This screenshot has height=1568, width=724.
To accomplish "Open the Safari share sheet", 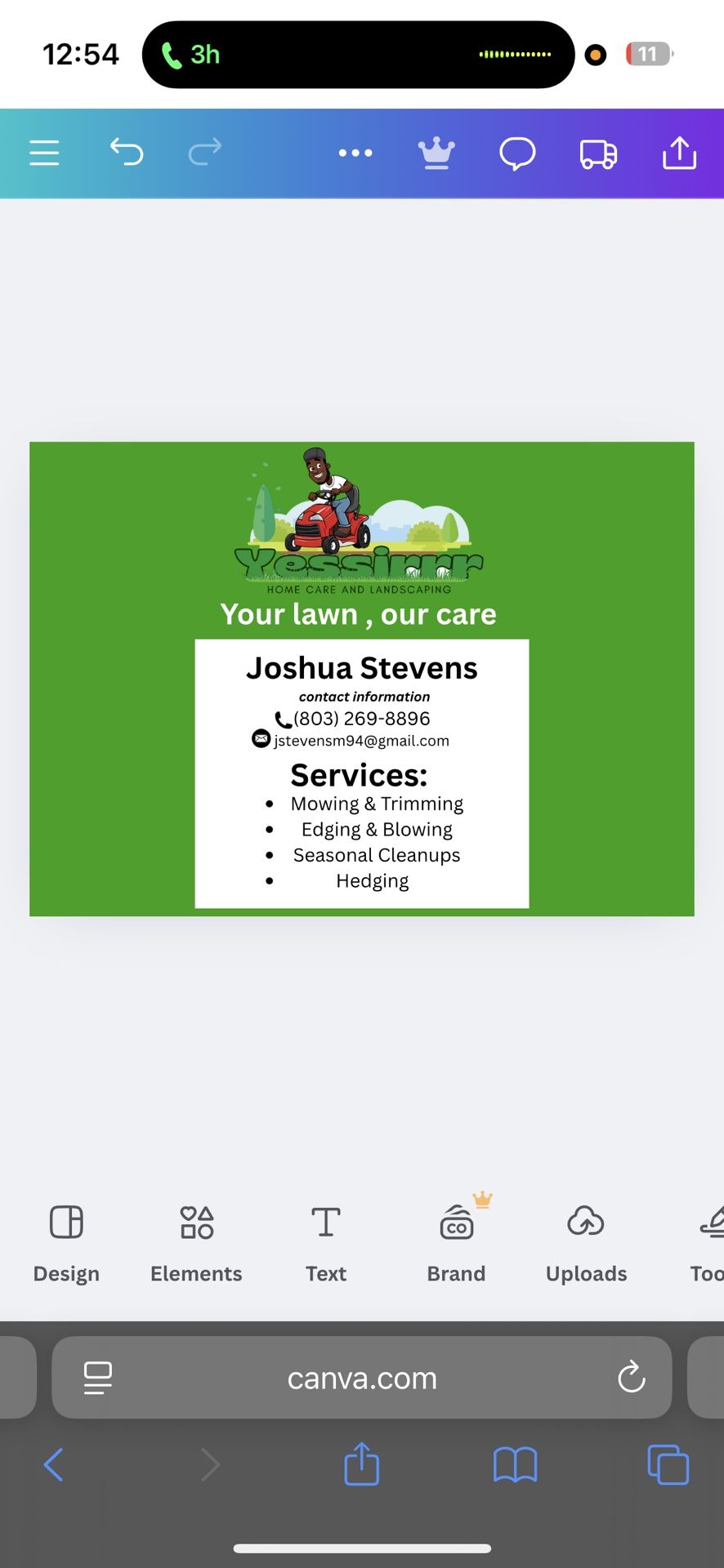I will coord(362,1463).
